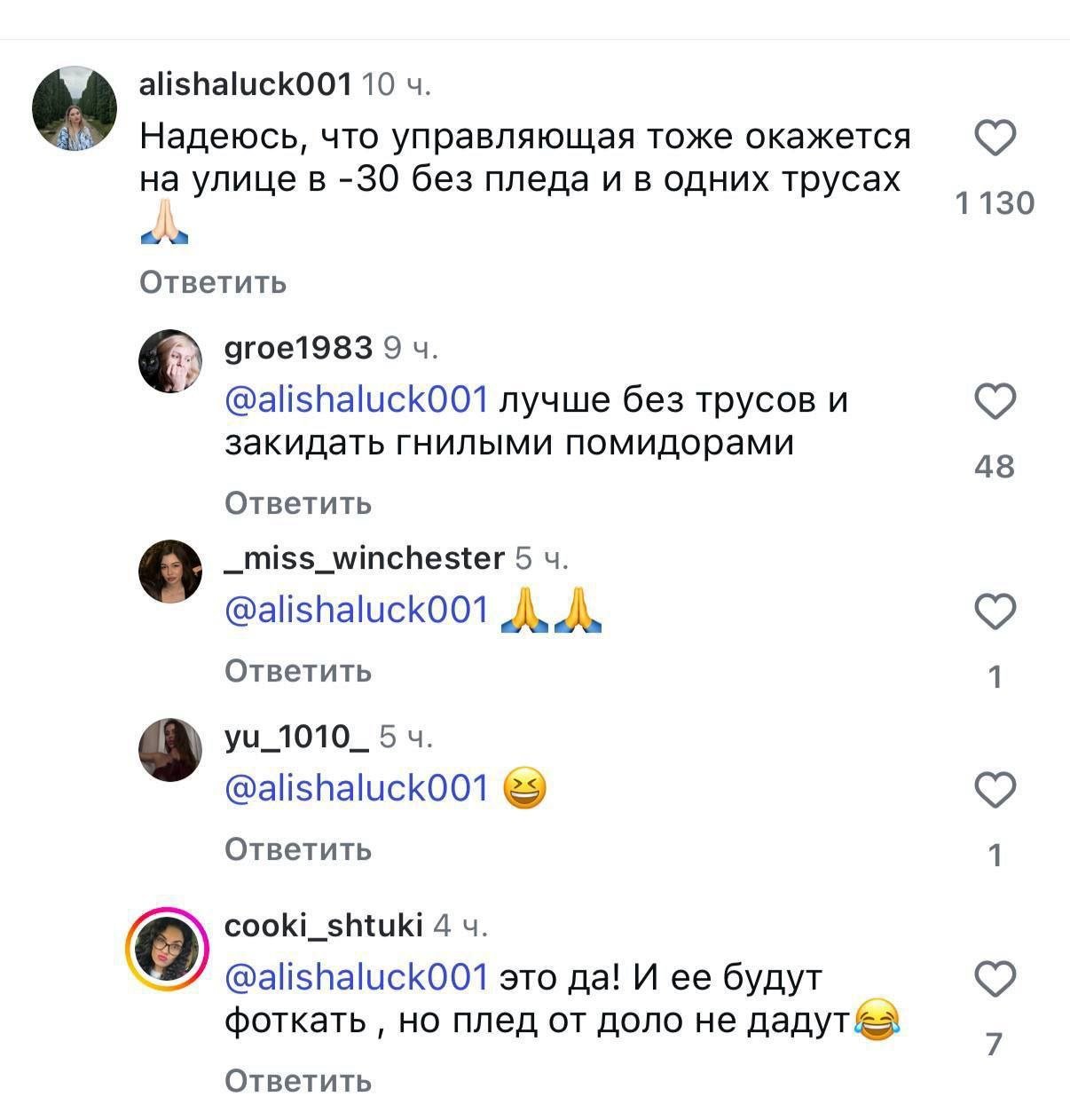Open yu_1010_'s profile via username
This screenshot has width=1070, height=1120.
(x=296, y=737)
